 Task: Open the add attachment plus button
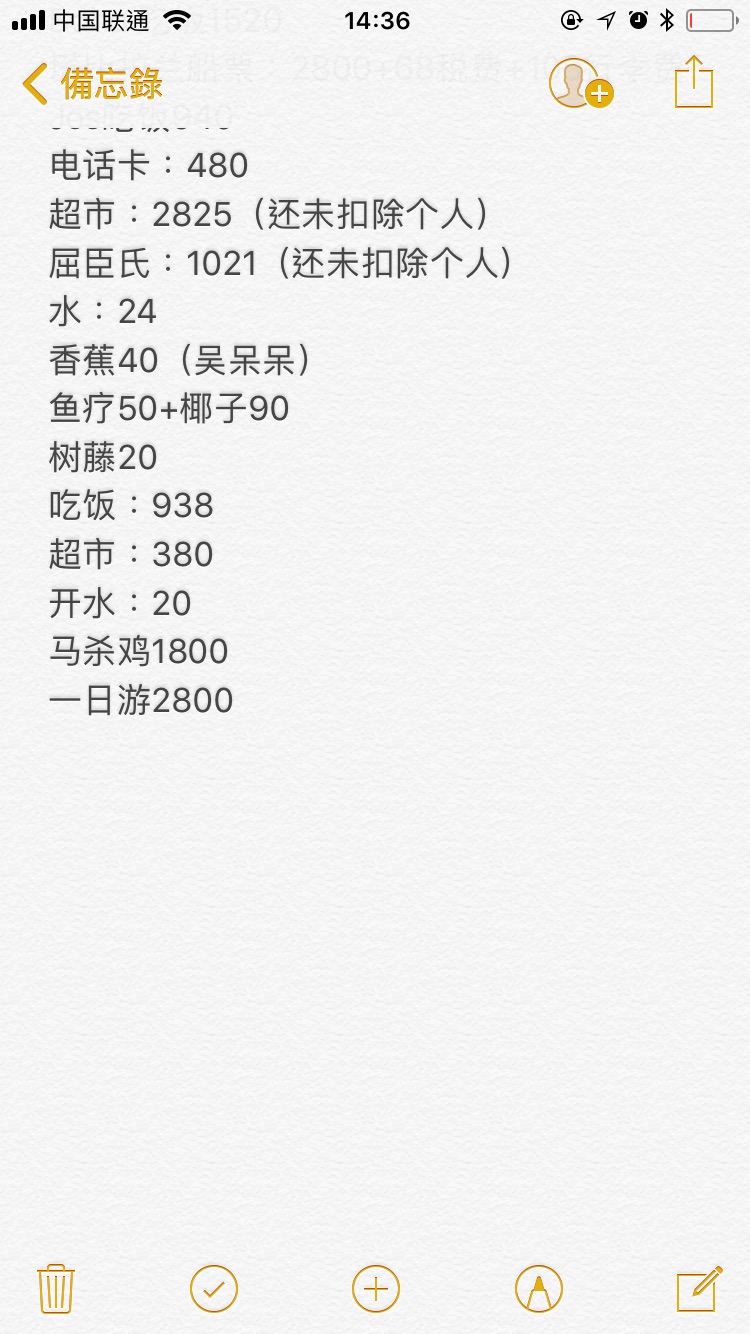pyautogui.click(x=376, y=1288)
